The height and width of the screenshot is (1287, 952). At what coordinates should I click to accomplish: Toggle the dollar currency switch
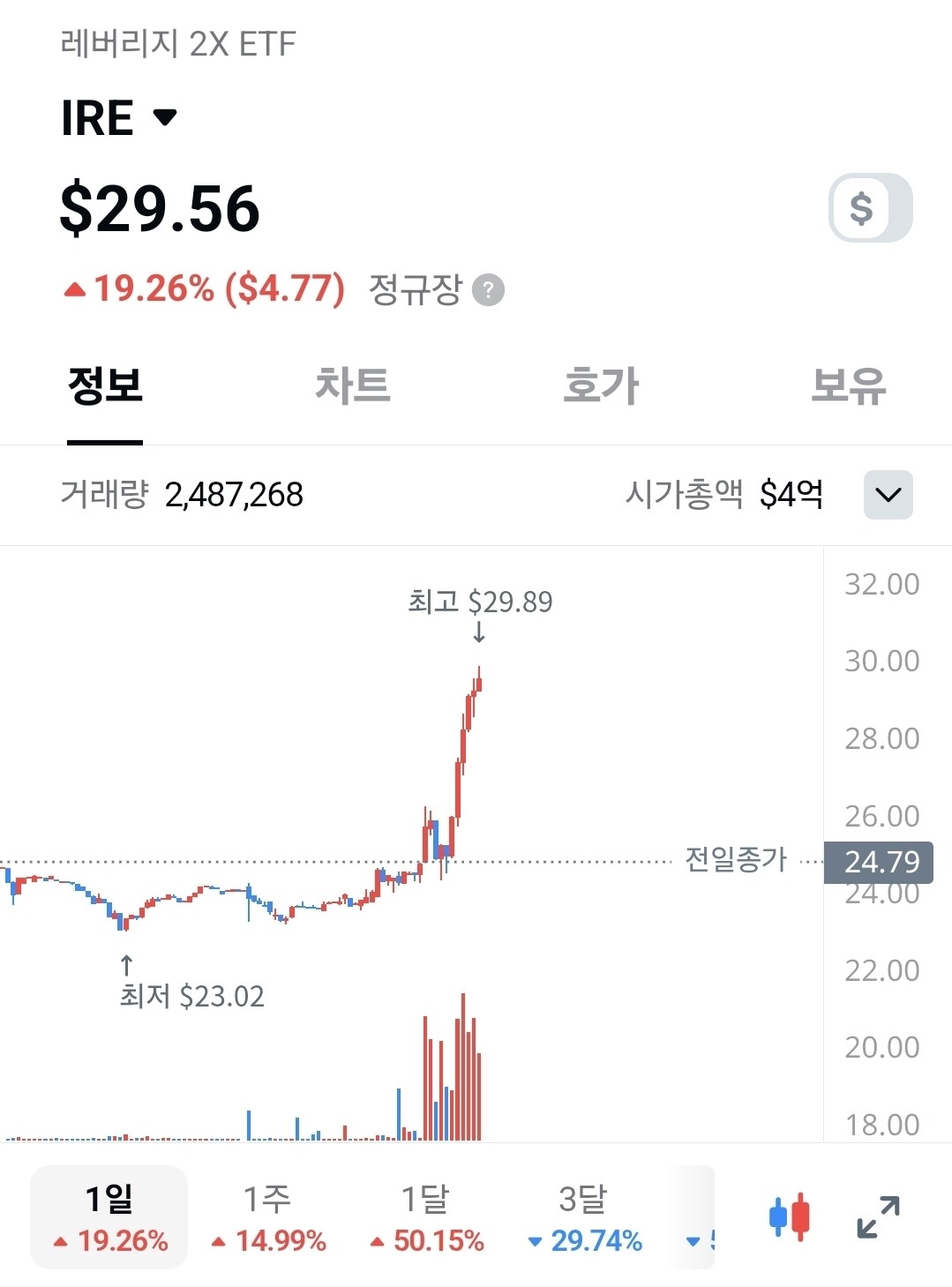tap(870, 208)
